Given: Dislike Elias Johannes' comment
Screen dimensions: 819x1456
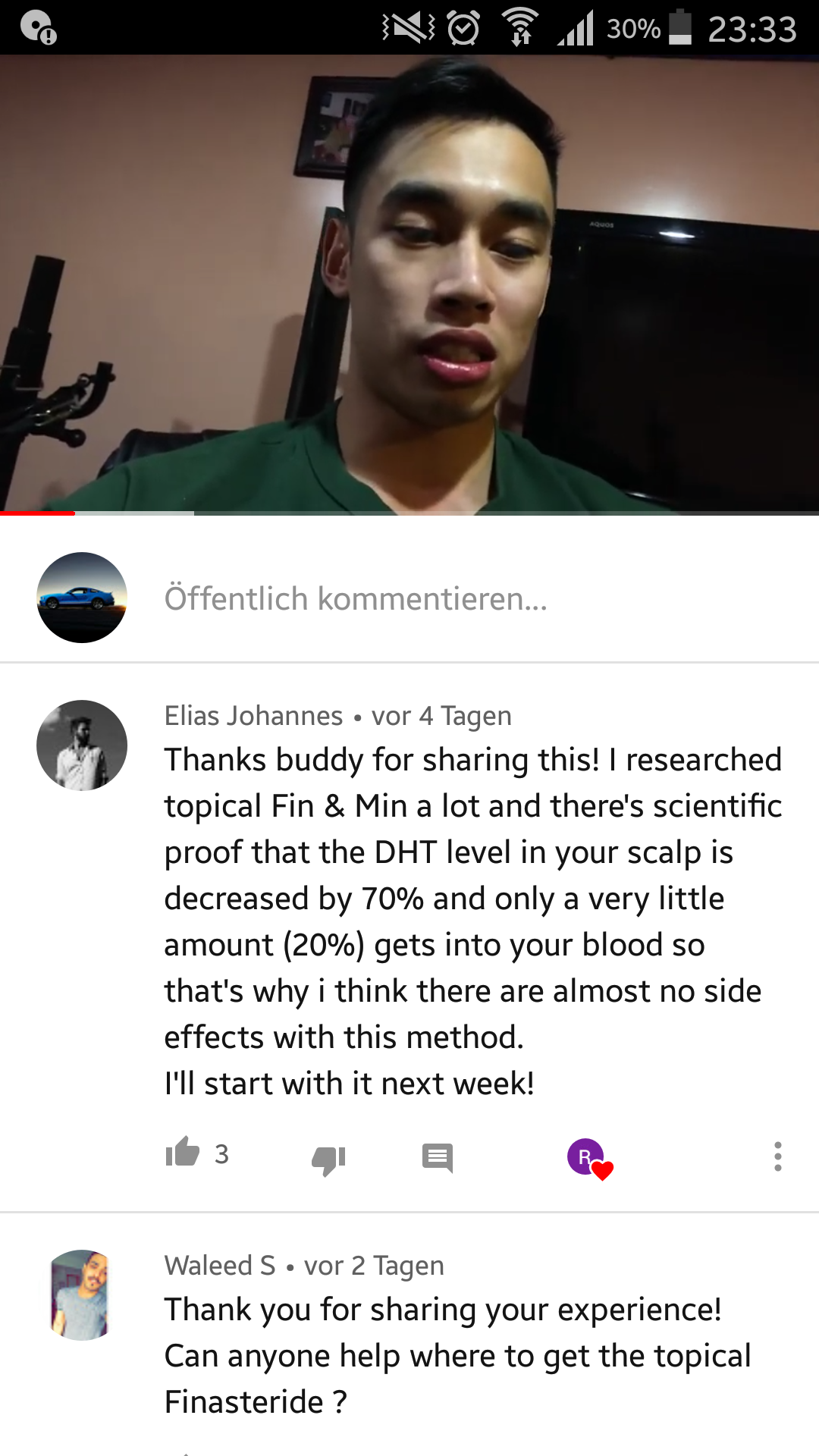Looking at the screenshot, I should 328,1158.
